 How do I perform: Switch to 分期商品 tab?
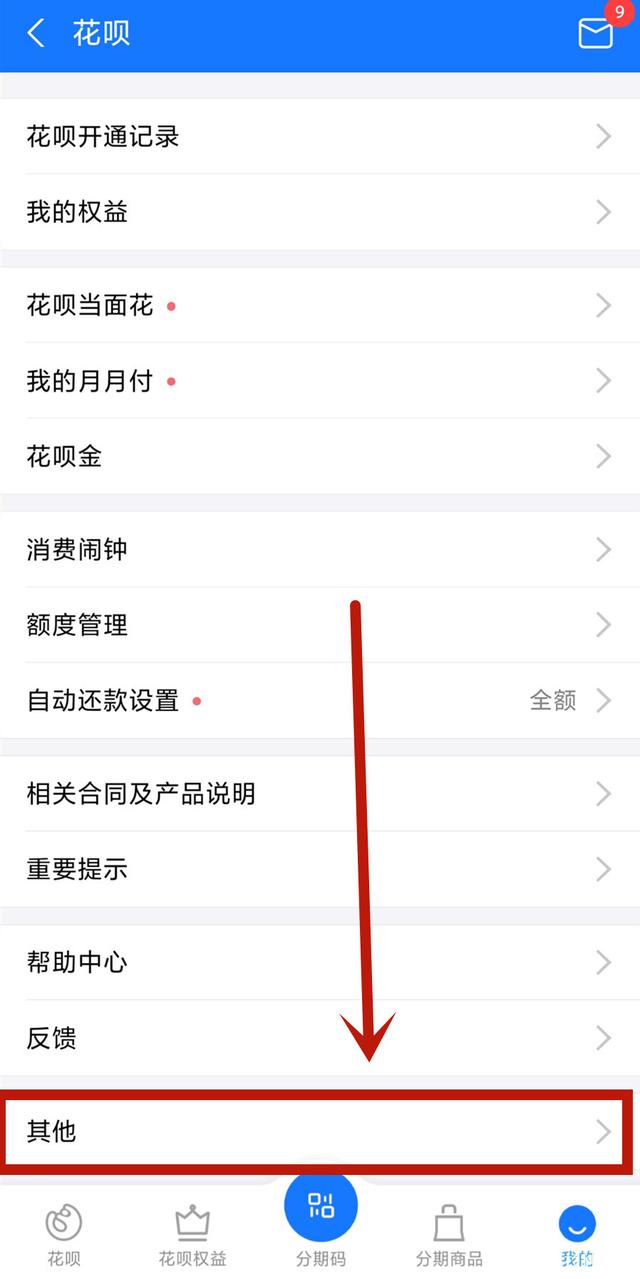point(449,1234)
